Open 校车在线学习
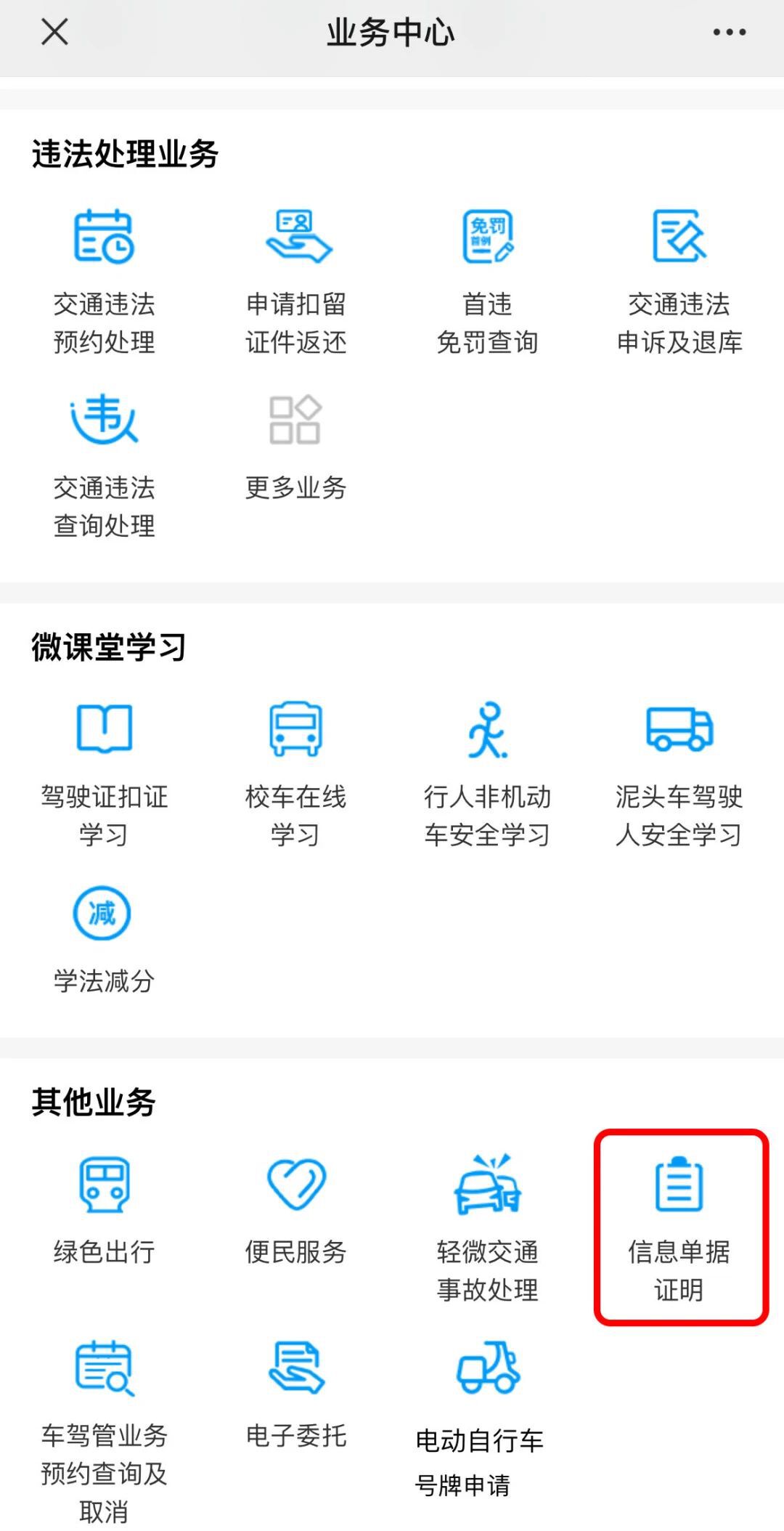This screenshot has width=784, height=1531. [296, 774]
